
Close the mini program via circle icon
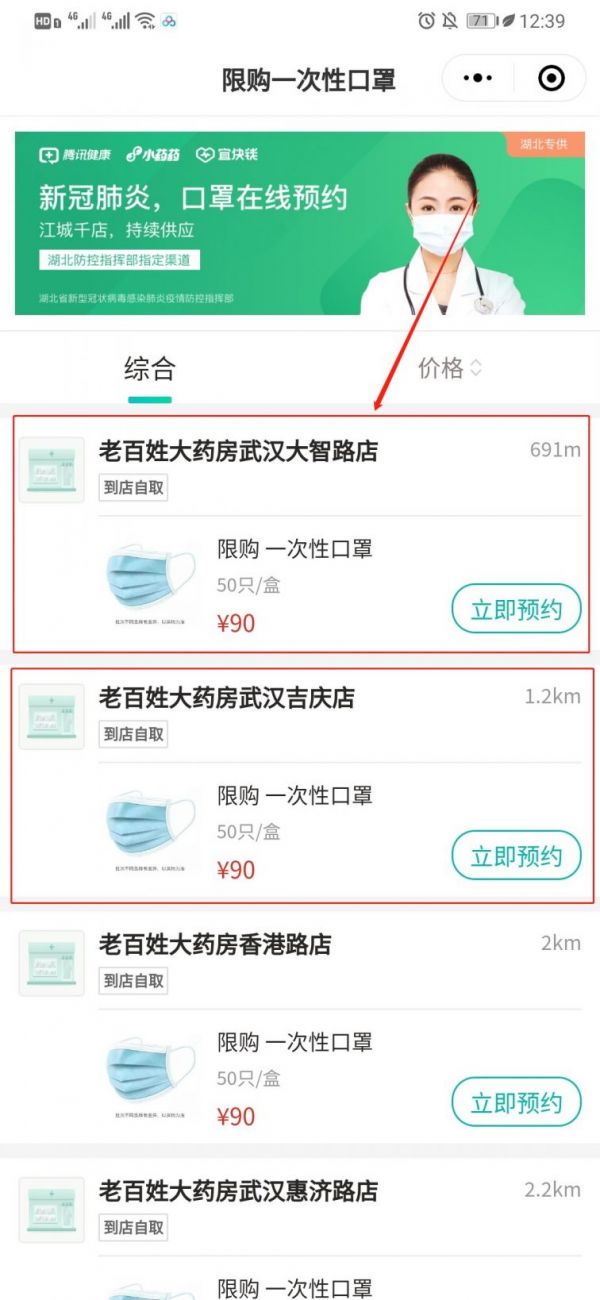click(x=551, y=78)
